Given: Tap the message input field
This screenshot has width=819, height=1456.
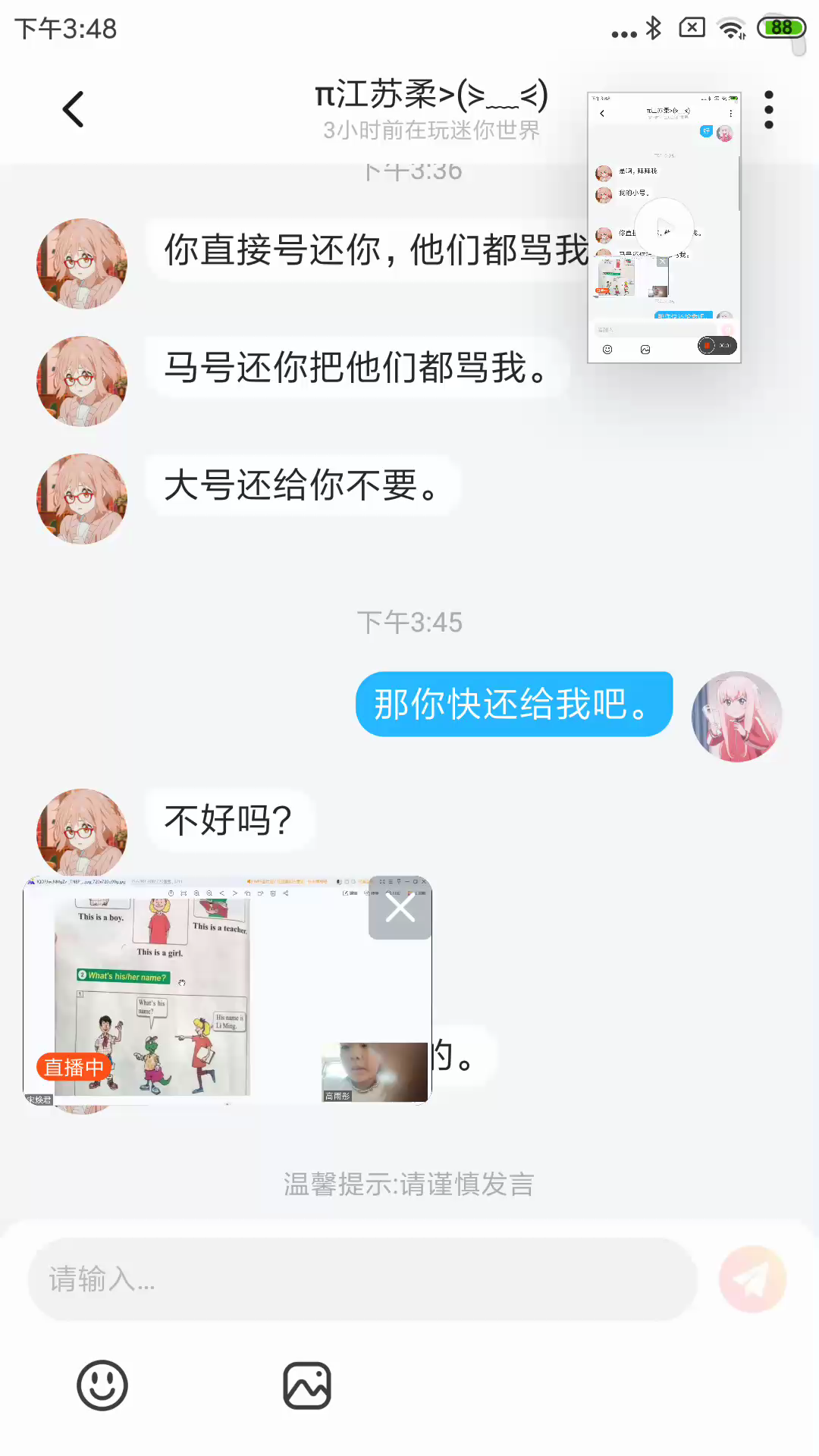Looking at the screenshot, I should point(362,1279).
